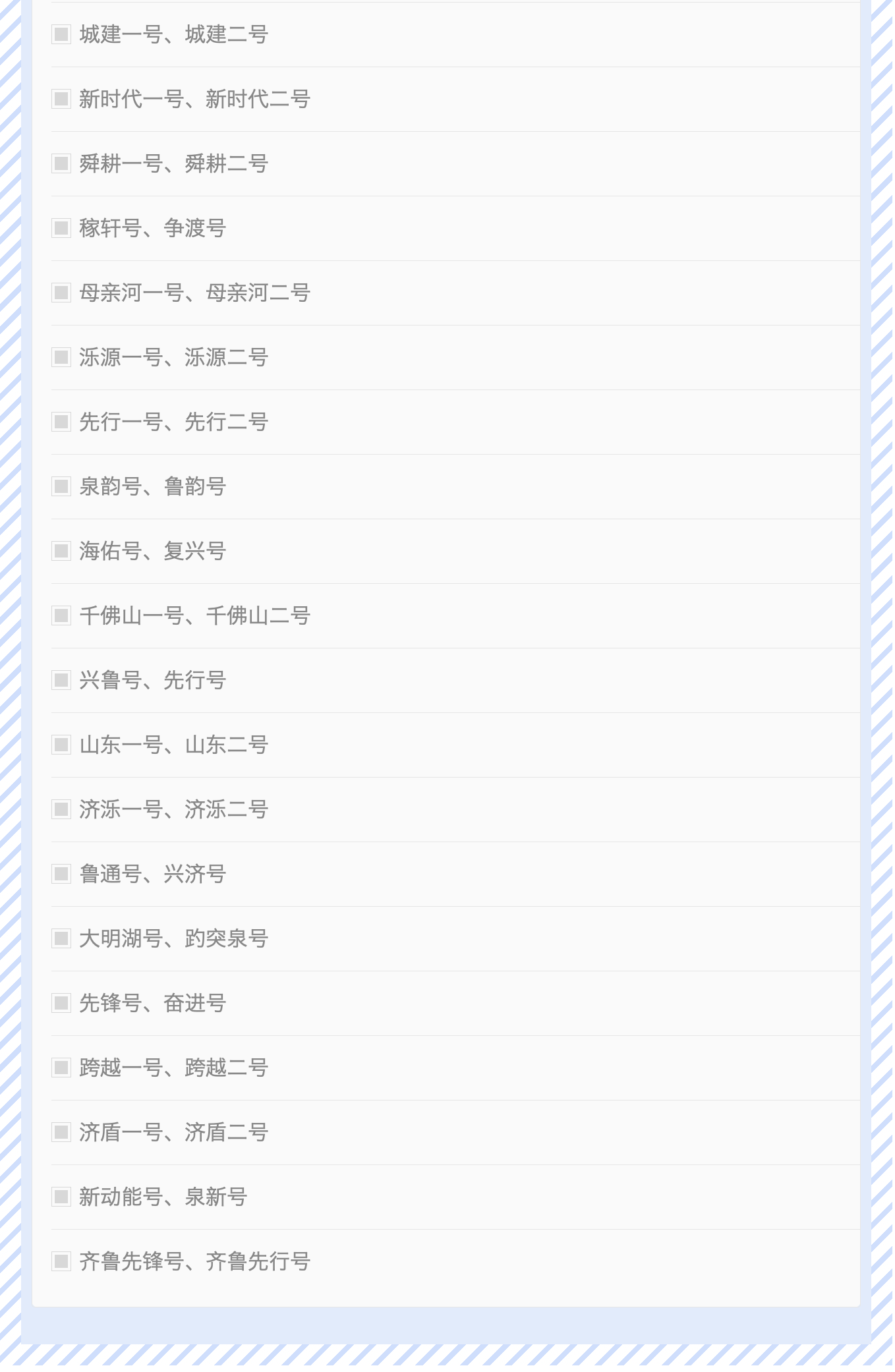This screenshot has height=1372, width=895.
Task: Select 千佛山一号、千佛山二号
Action: 61,615
